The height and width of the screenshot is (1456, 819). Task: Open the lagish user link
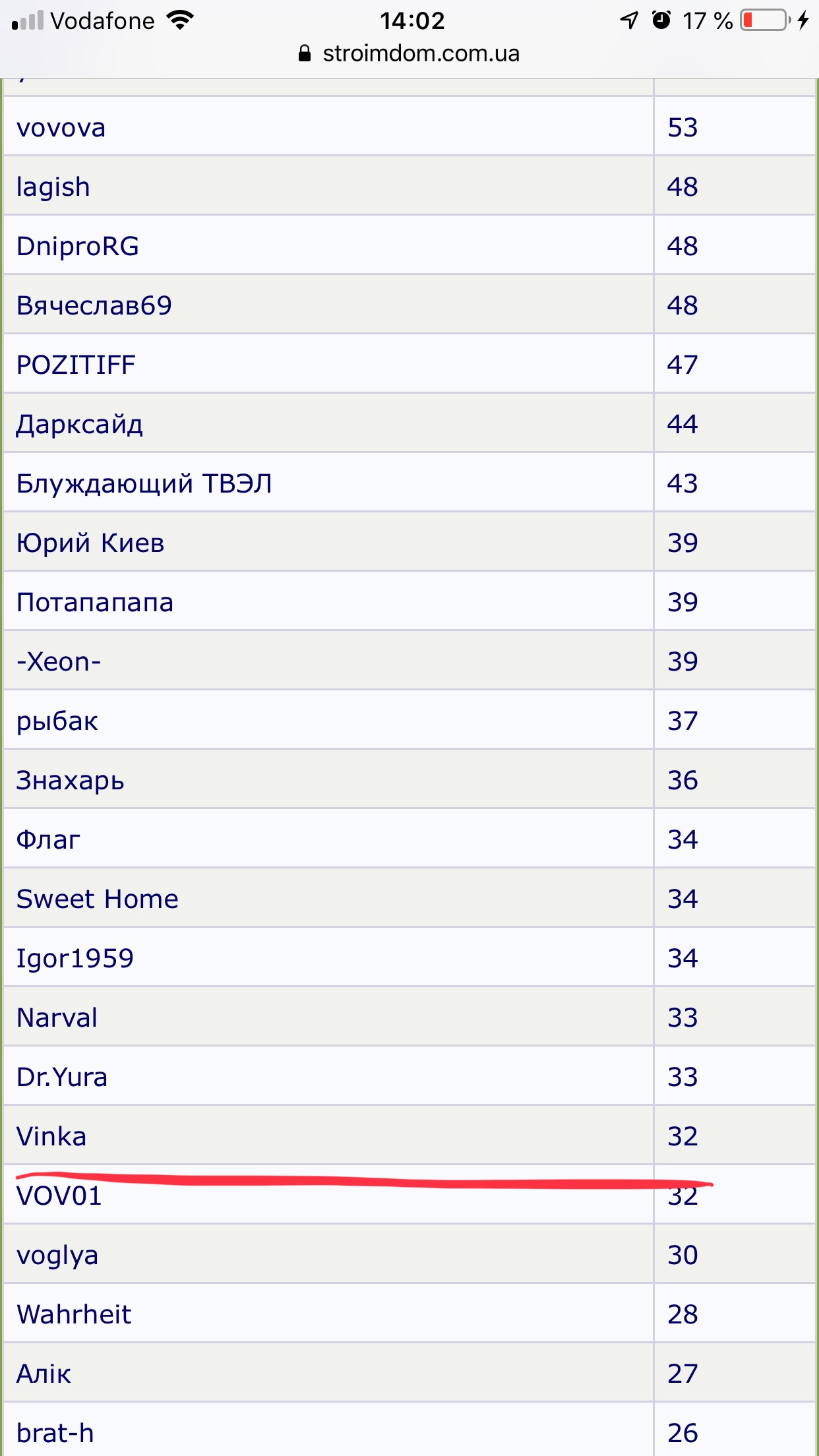coord(53,187)
